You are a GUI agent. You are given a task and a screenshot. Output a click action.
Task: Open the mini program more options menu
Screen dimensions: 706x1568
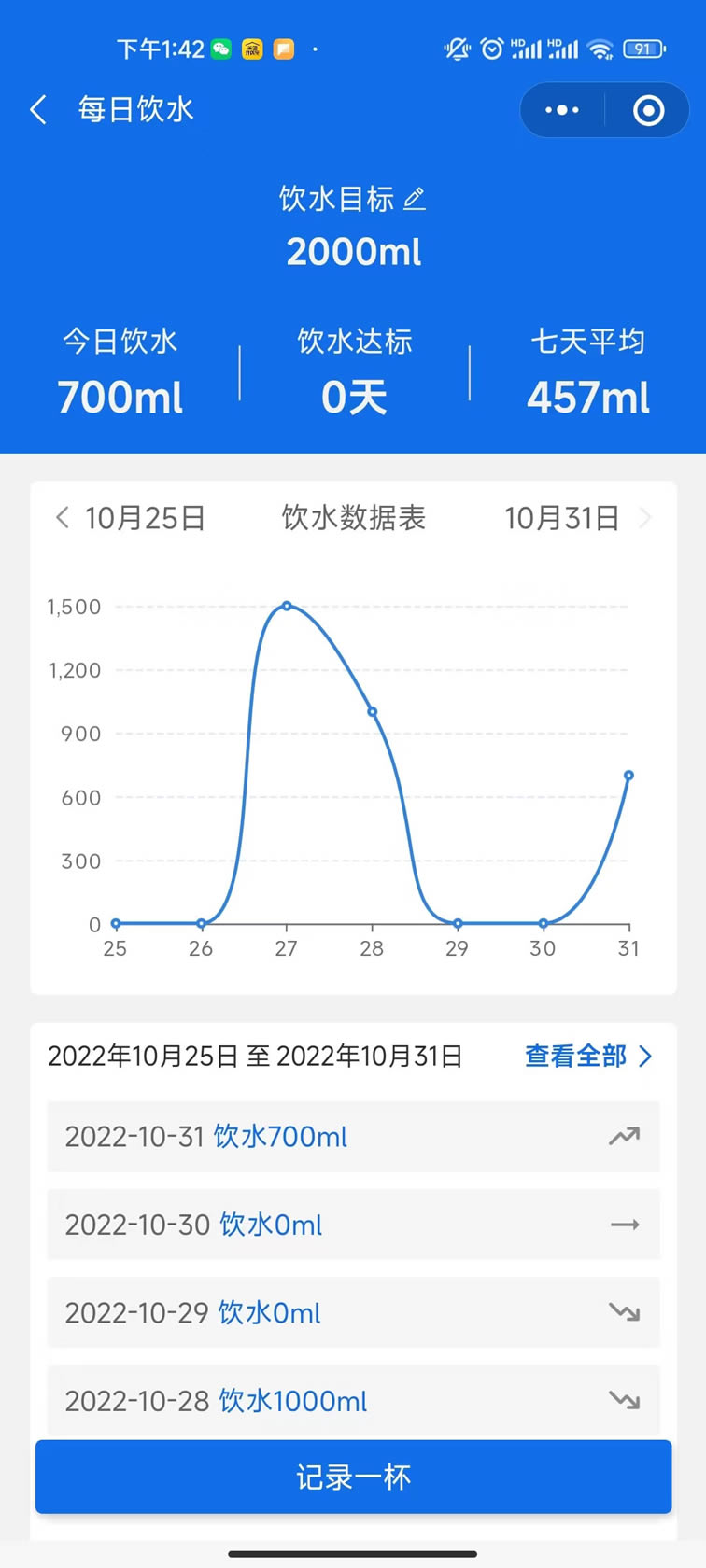(x=562, y=110)
